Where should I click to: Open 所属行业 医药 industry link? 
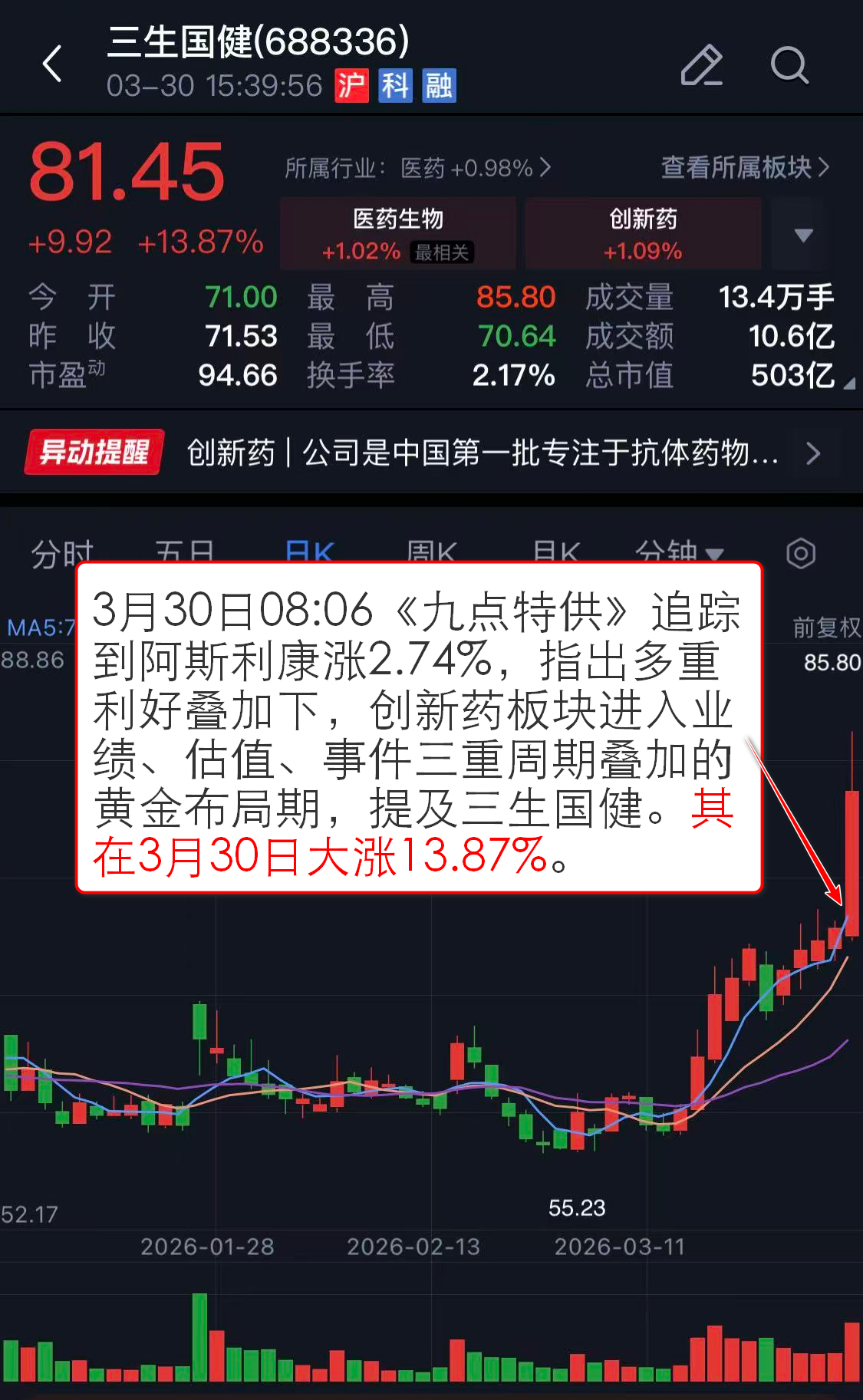tap(417, 167)
